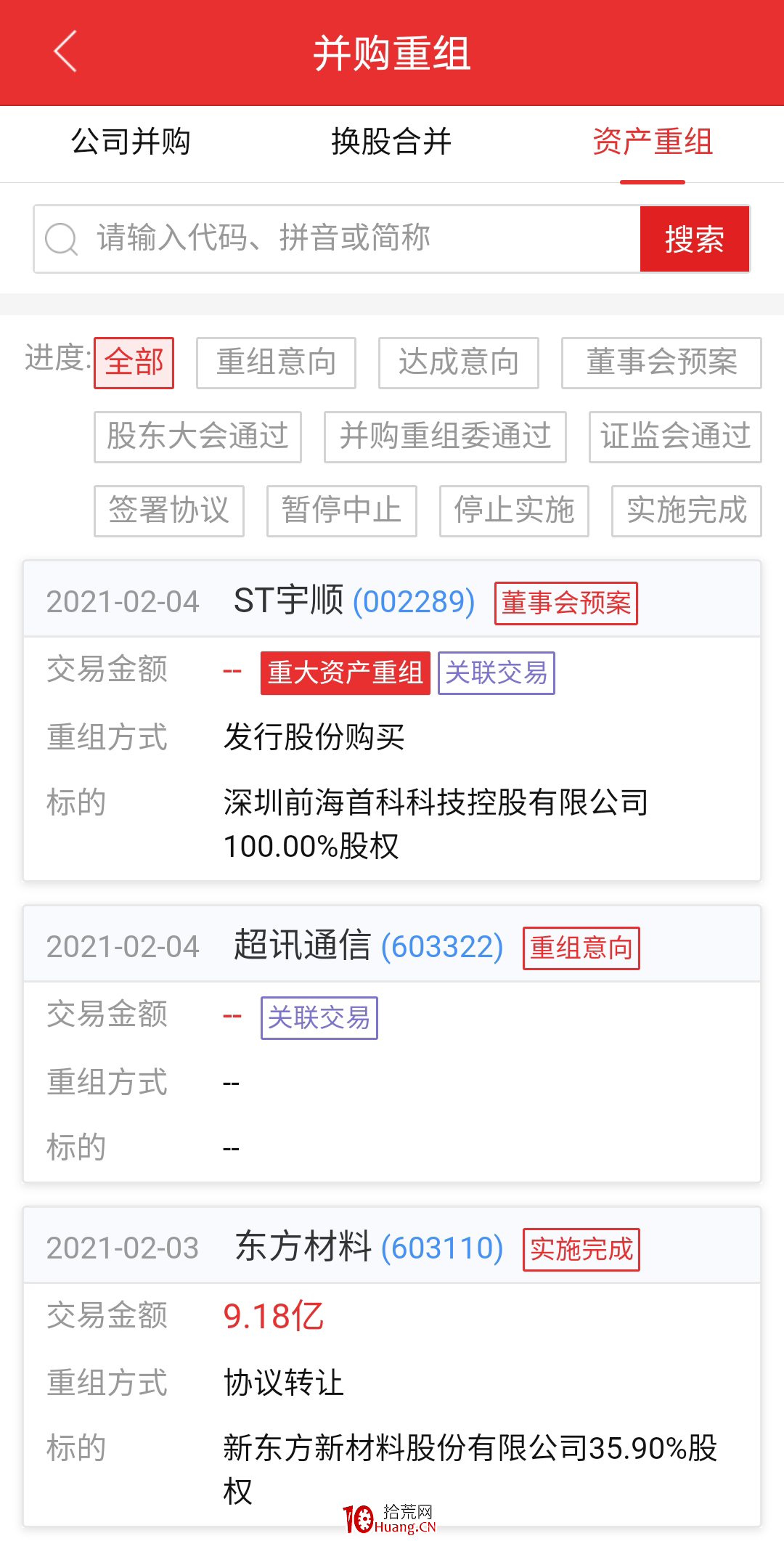
Task: Filter by 股东大会通过
Action: click(197, 436)
